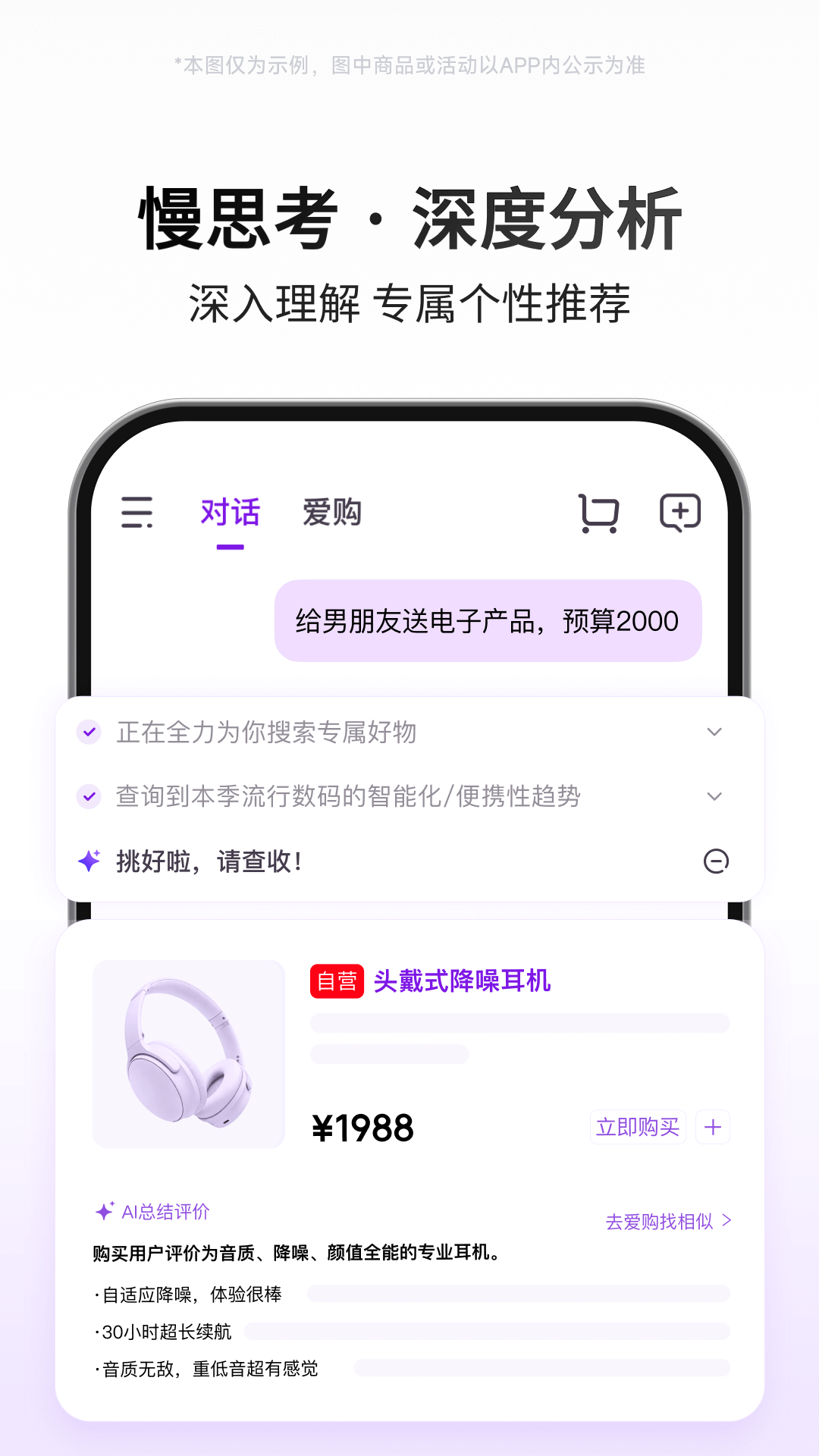Screen dimensions: 819x1456
Task: Select the 对话 tab
Action: [x=230, y=512]
